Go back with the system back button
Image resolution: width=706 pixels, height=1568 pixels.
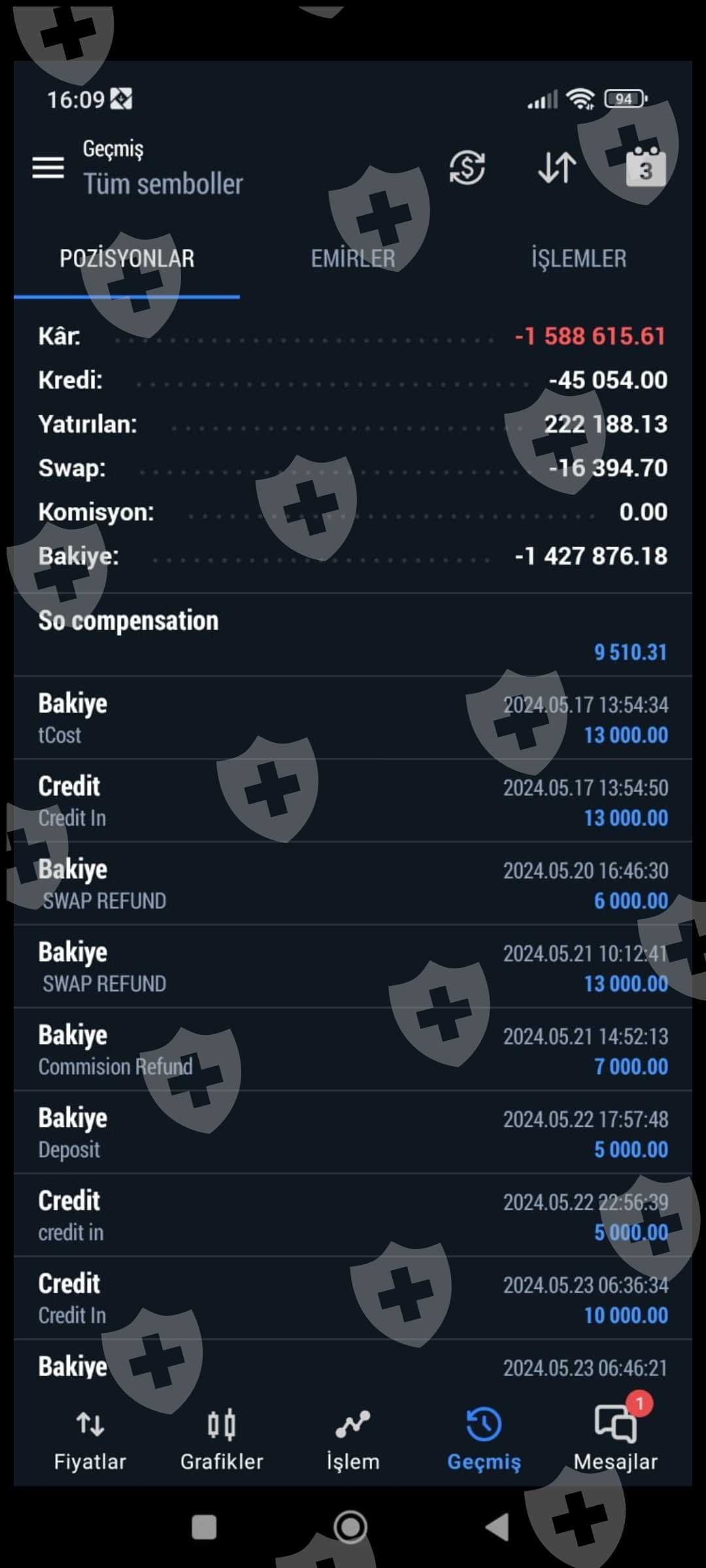pyautogui.click(x=498, y=1527)
